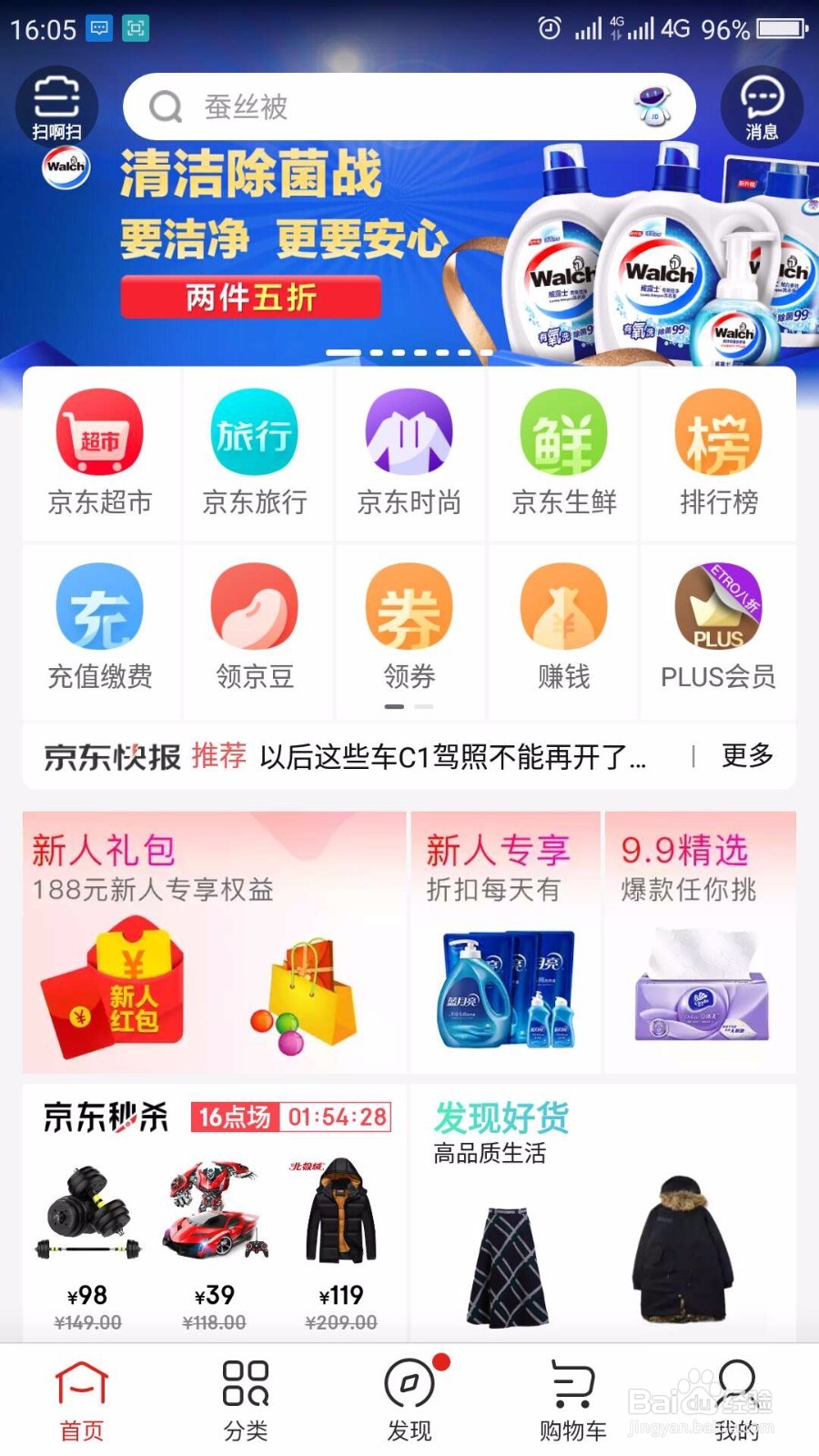Open 京东时尚 fashion channel icon
Viewport: 819px width, 1456px height.
click(x=409, y=450)
